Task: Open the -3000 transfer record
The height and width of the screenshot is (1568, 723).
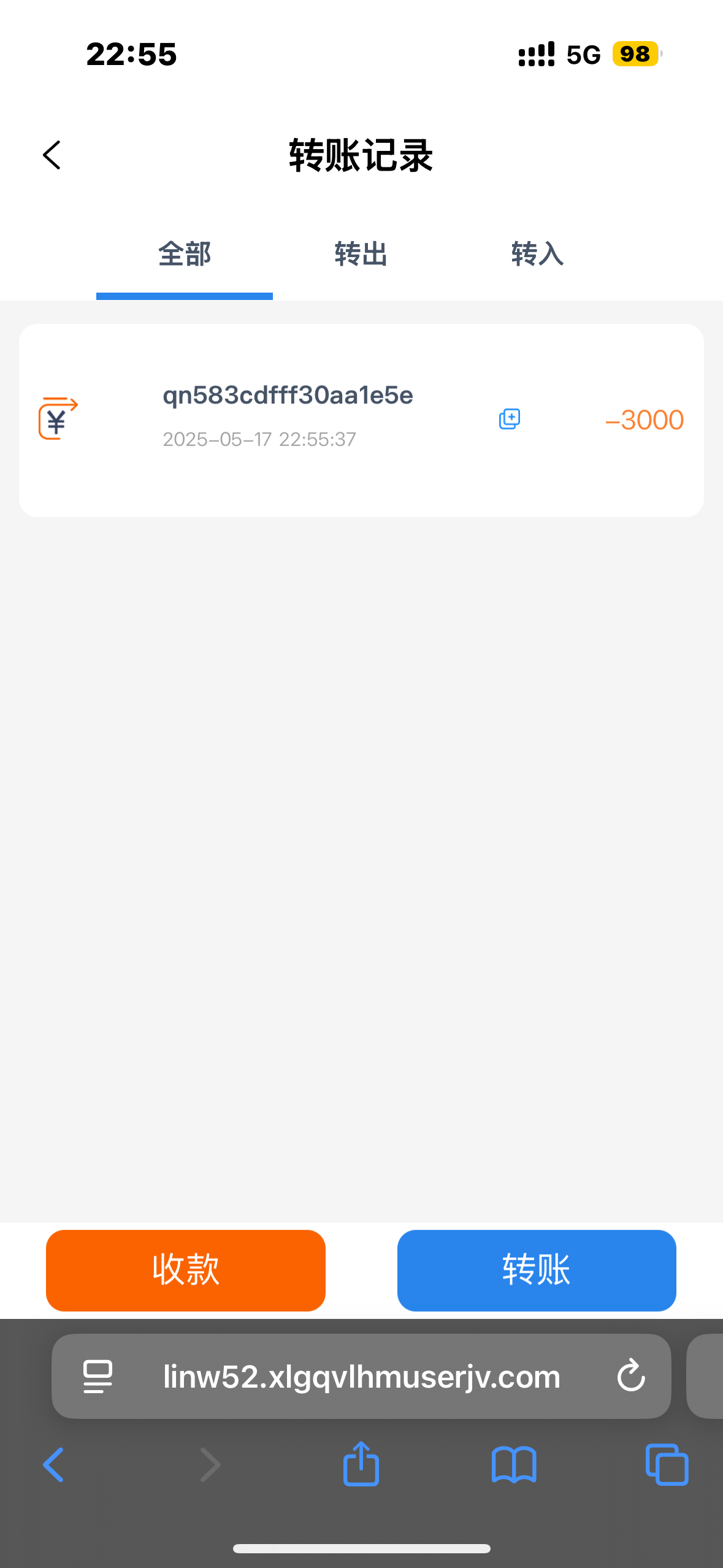Action: (x=644, y=420)
